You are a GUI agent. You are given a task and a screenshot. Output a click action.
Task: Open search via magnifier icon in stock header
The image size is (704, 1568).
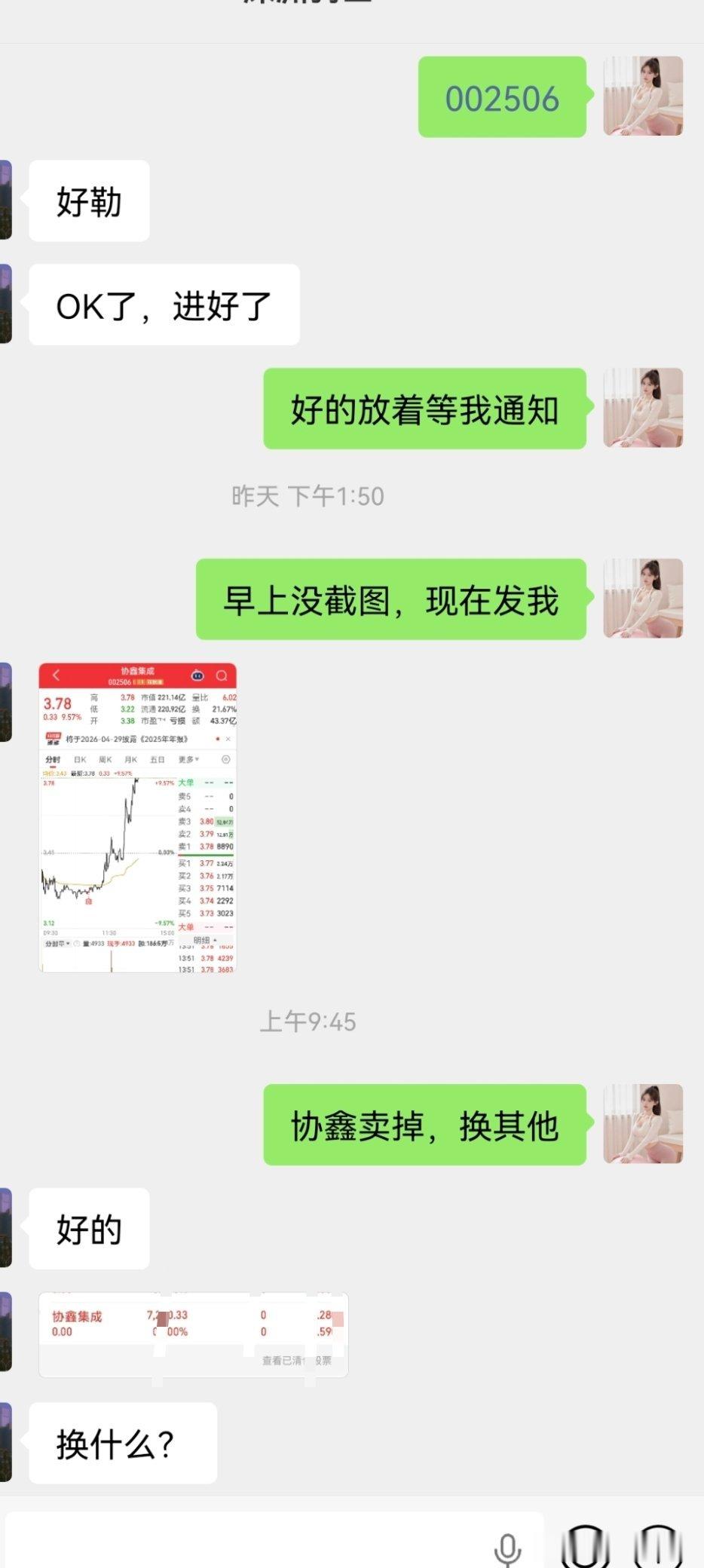click(x=222, y=675)
